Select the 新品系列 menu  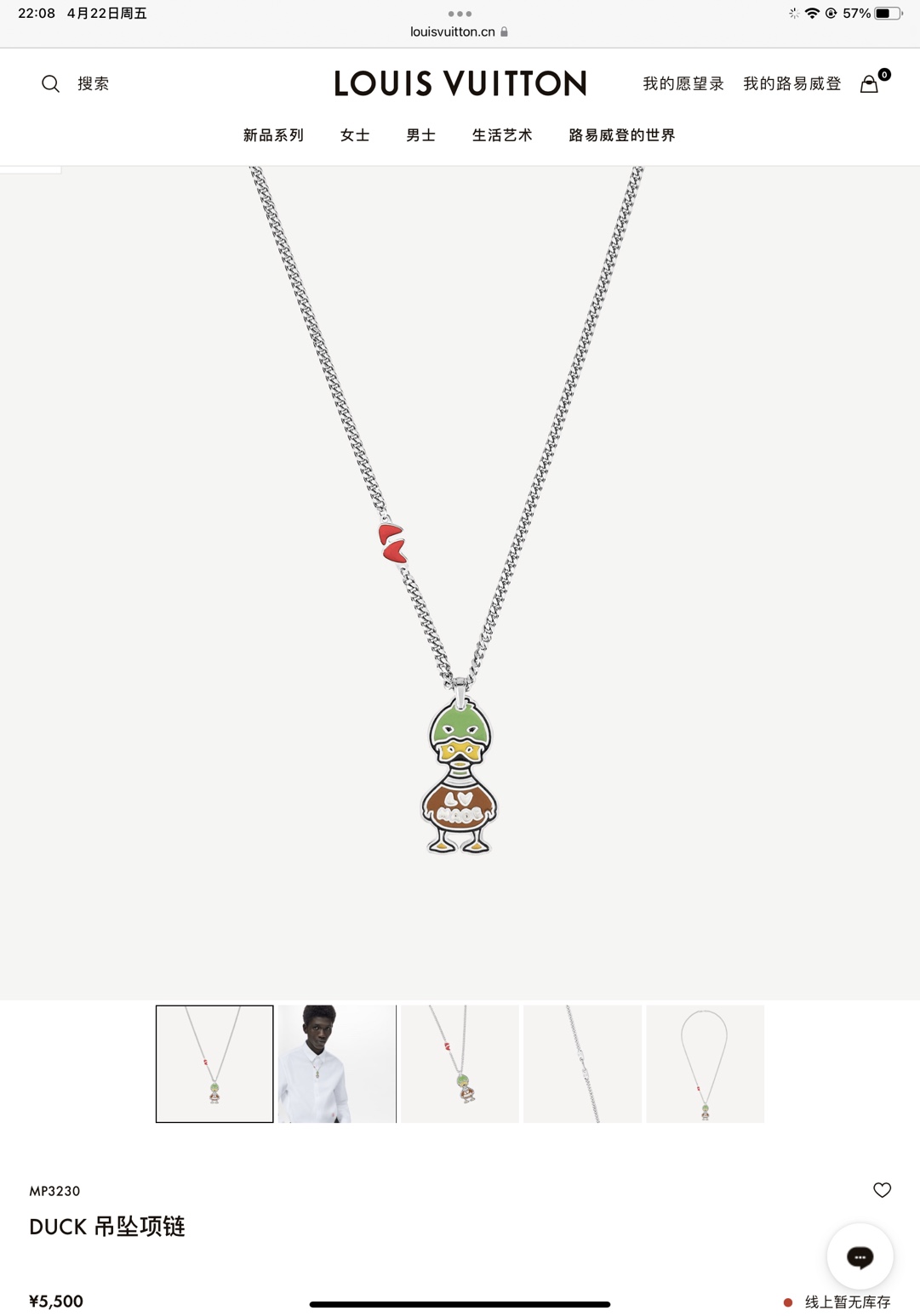tap(273, 135)
